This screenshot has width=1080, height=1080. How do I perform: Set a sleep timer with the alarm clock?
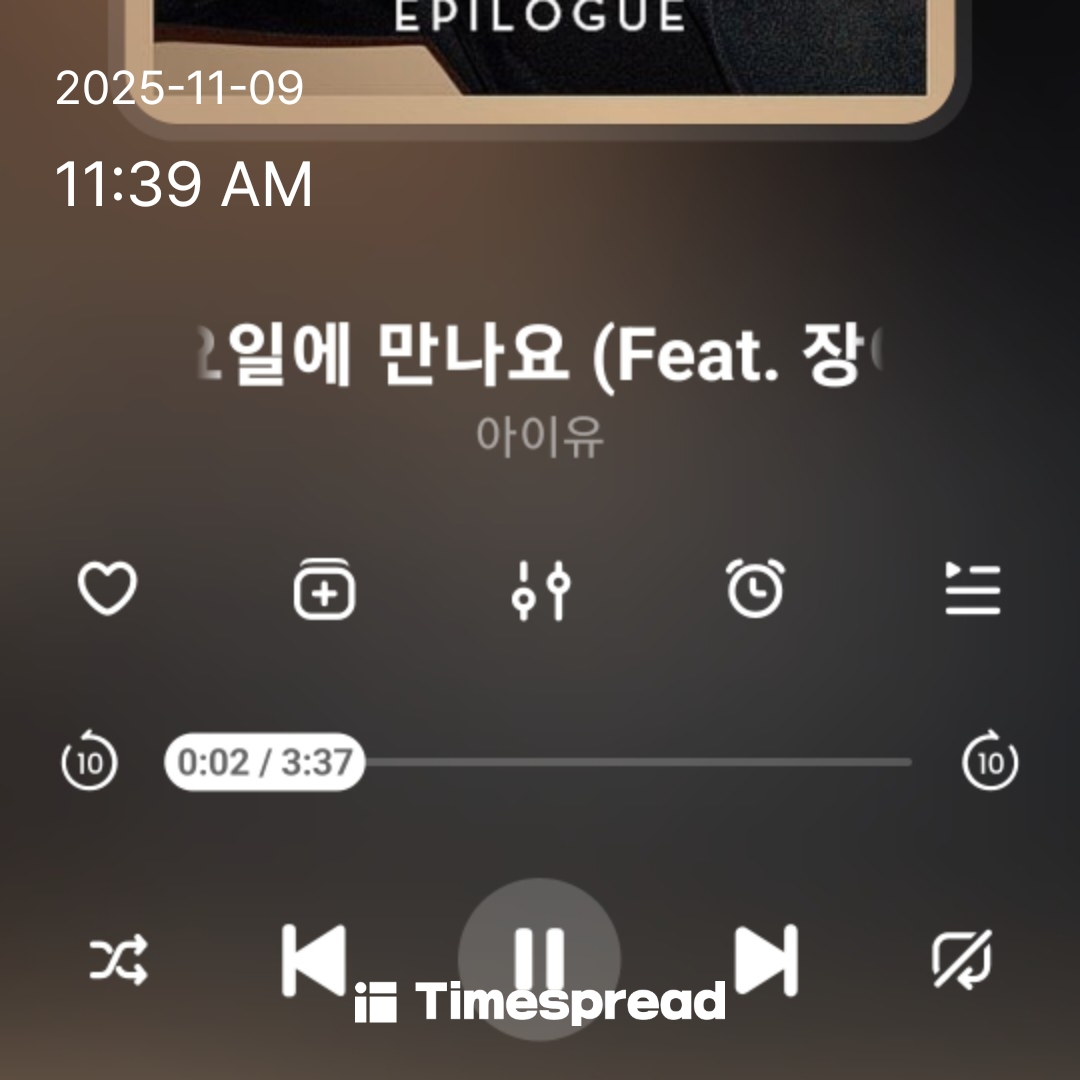(755, 589)
